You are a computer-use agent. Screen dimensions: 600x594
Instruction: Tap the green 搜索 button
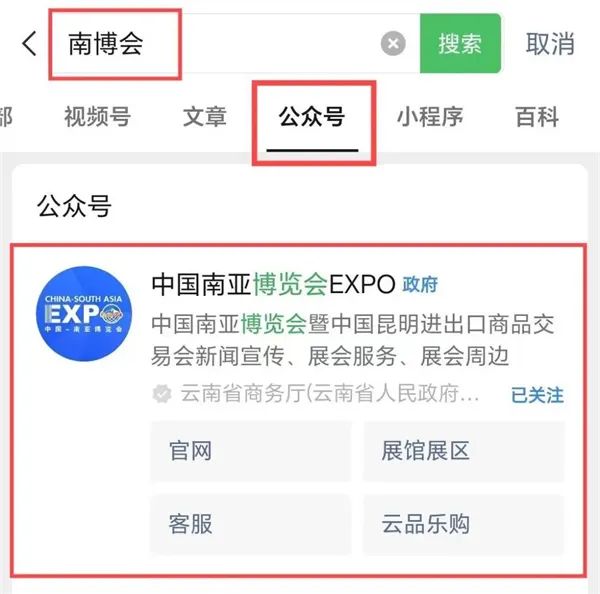[x=459, y=43]
